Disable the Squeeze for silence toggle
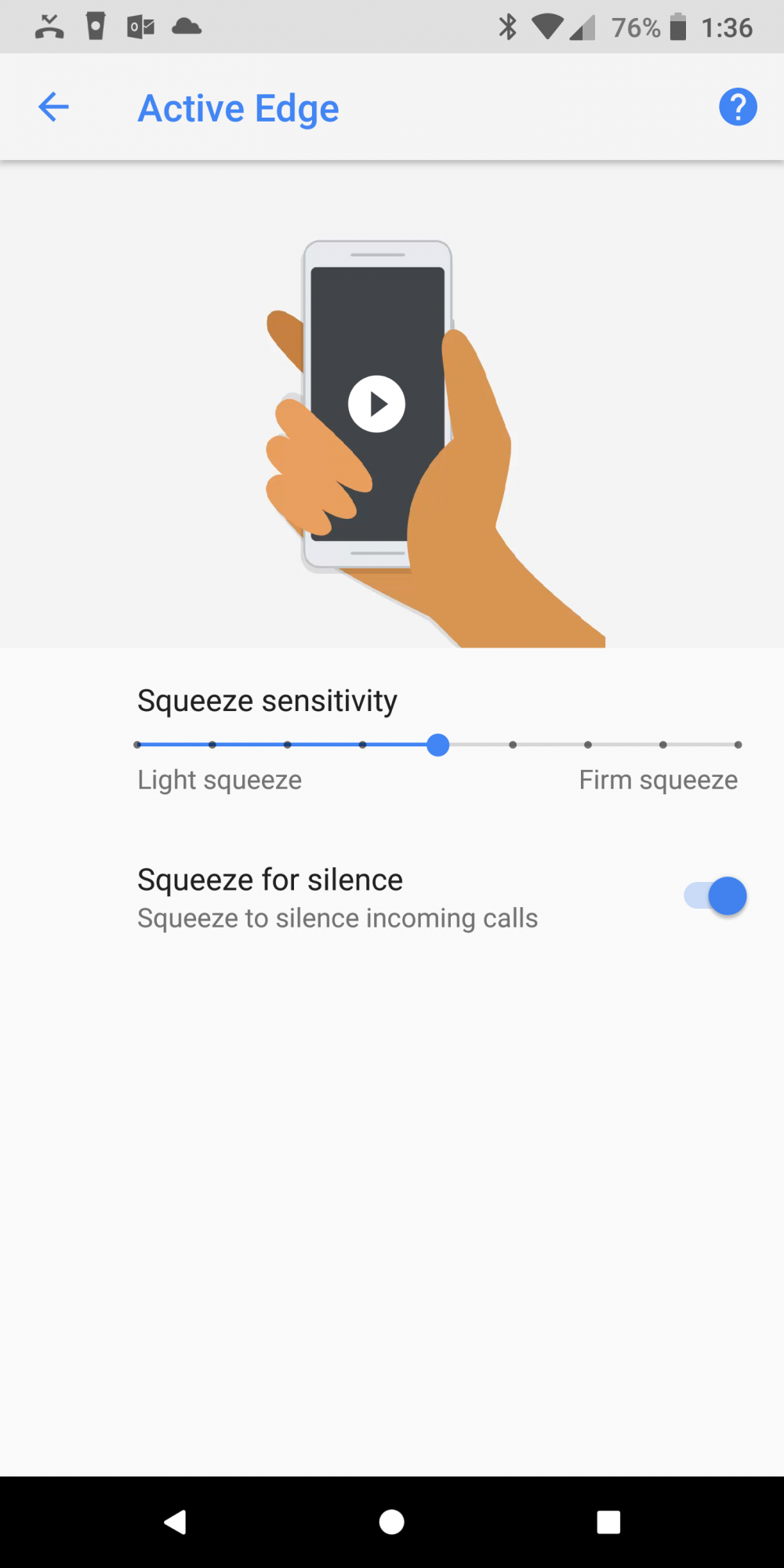Image resolution: width=784 pixels, height=1568 pixels. [716, 896]
